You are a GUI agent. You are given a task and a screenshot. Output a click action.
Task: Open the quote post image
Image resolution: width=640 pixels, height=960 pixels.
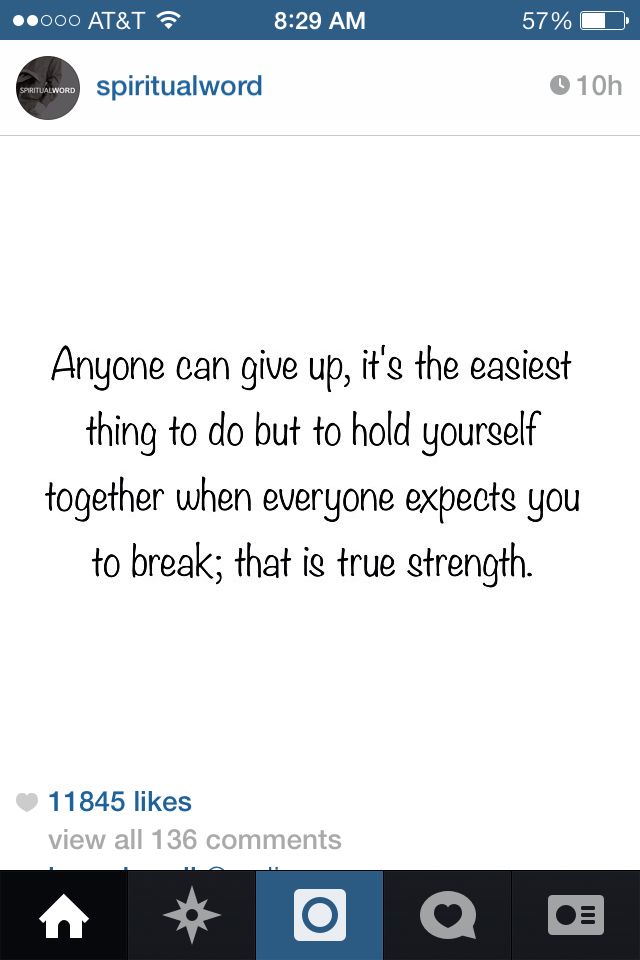[320, 460]
